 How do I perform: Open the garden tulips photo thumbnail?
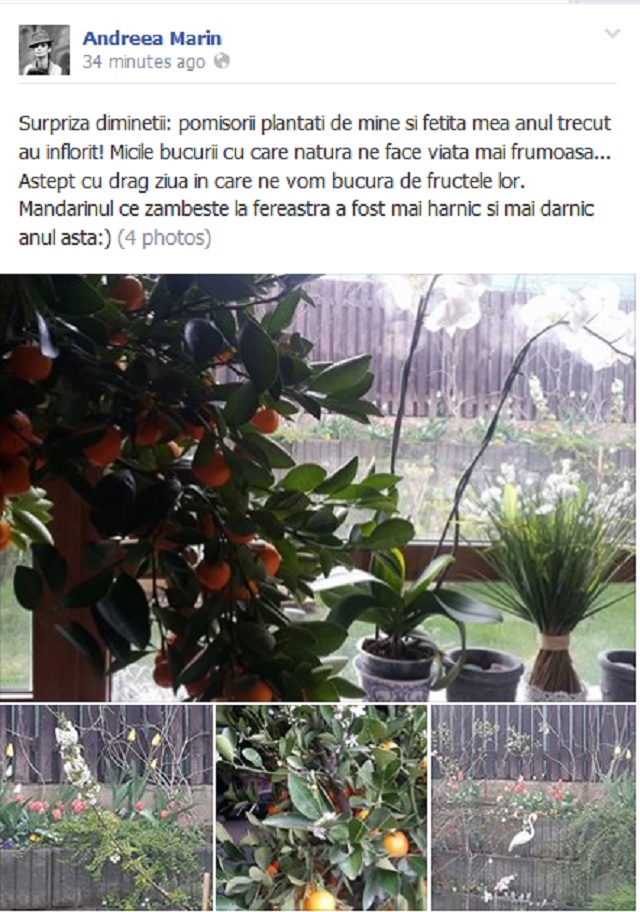[x=106, y=806]
